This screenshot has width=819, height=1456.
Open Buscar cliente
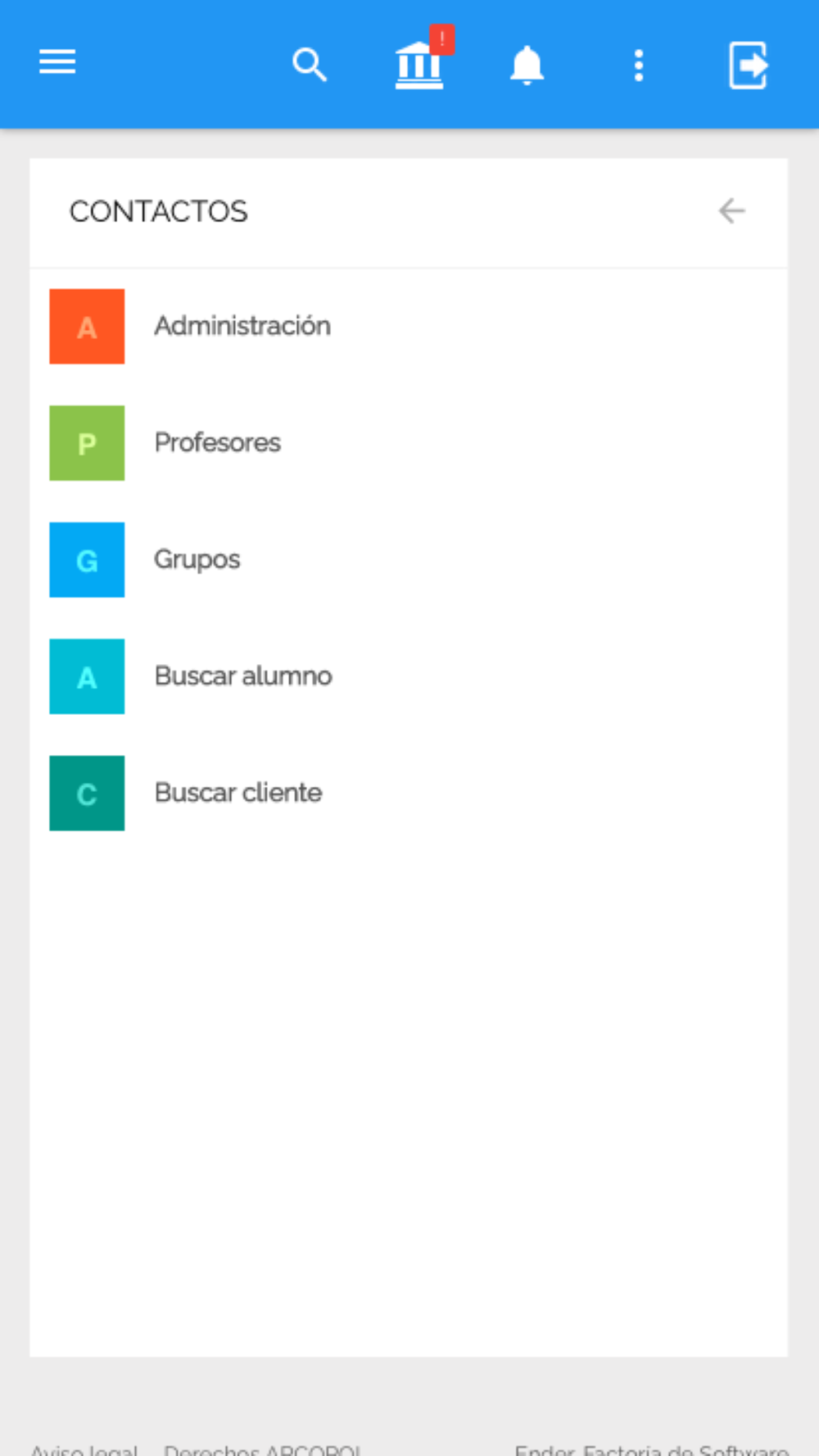click(x=409, y=794)
